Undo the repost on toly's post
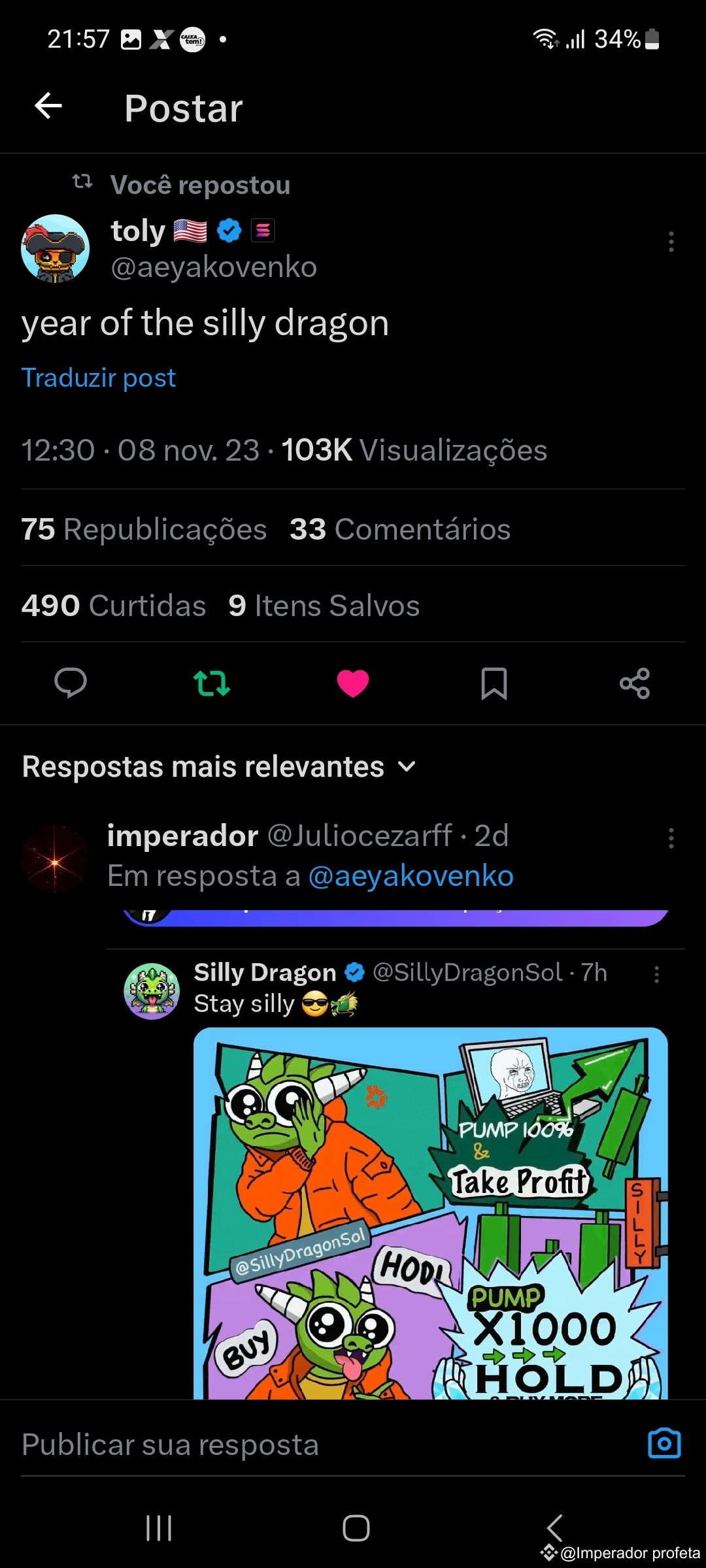Viewport: 706px width, 1568px height. [212, 683]
